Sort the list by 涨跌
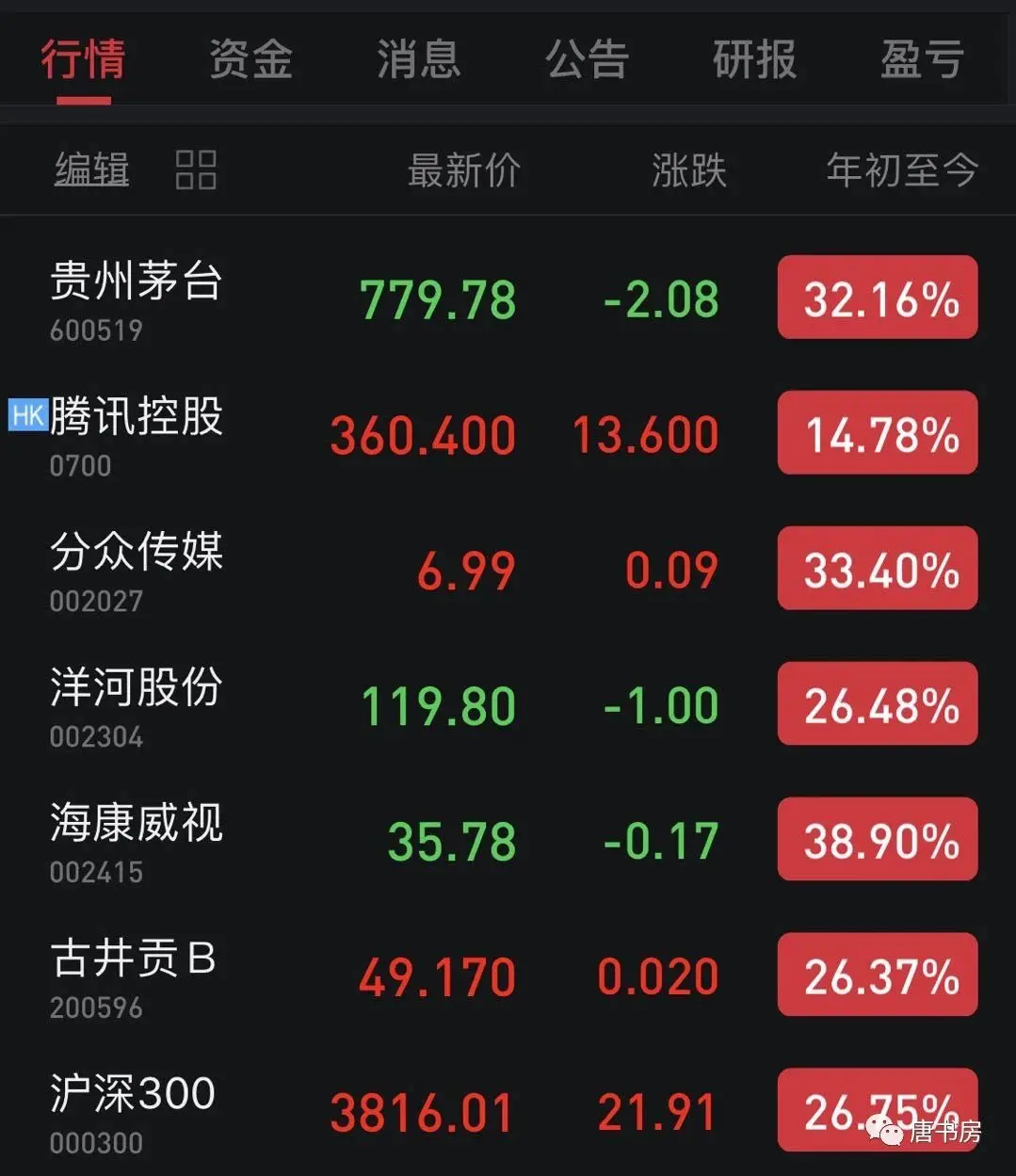Screen dimensions: 1016x1176 (689, 170)
